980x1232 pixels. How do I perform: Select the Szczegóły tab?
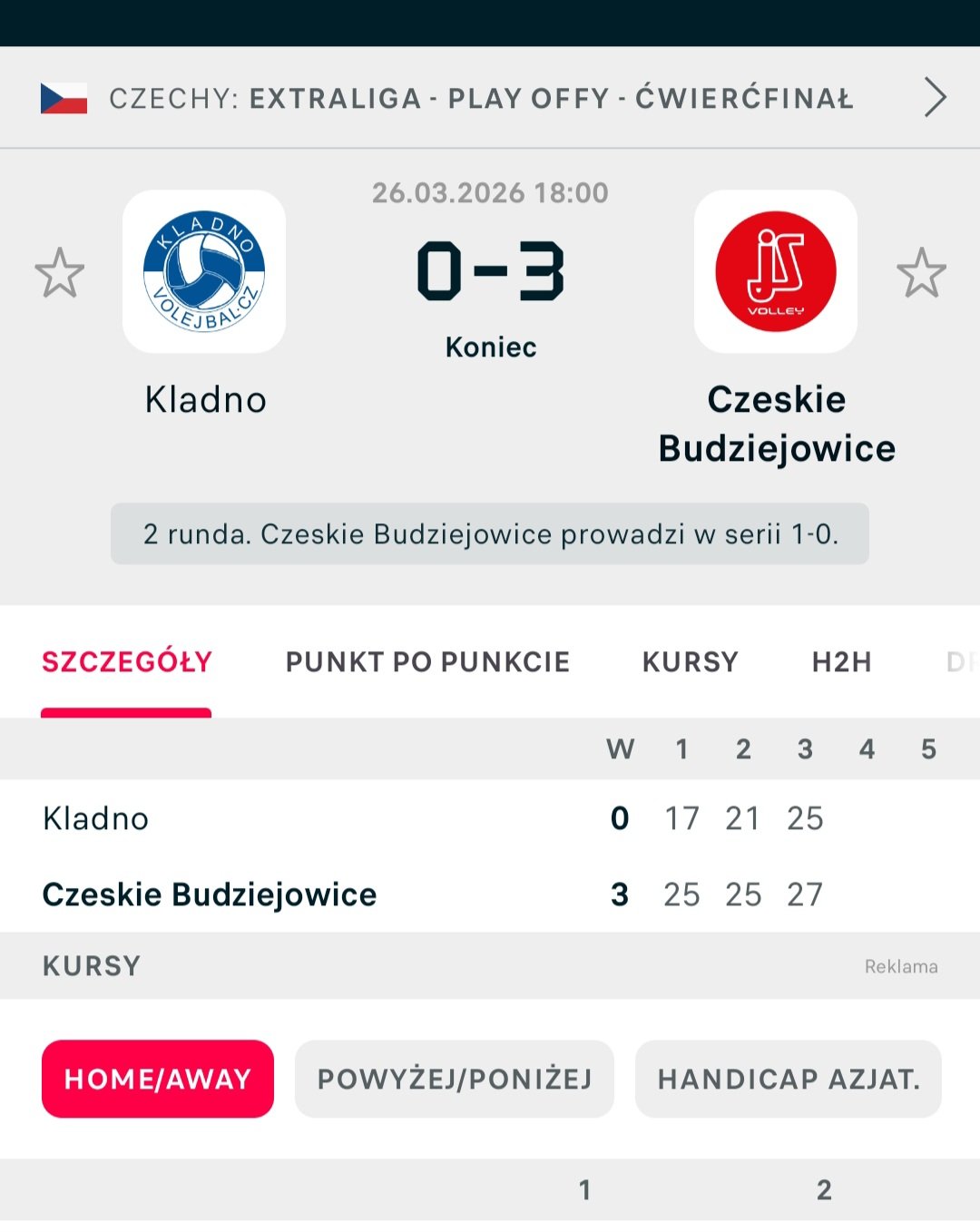(x=127, y=662)
